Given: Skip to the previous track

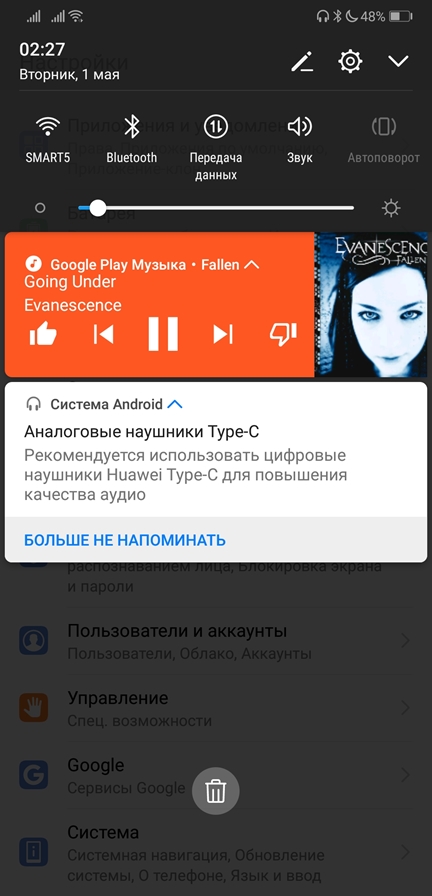Looking at the screenshot, I should tap(103, 334).
